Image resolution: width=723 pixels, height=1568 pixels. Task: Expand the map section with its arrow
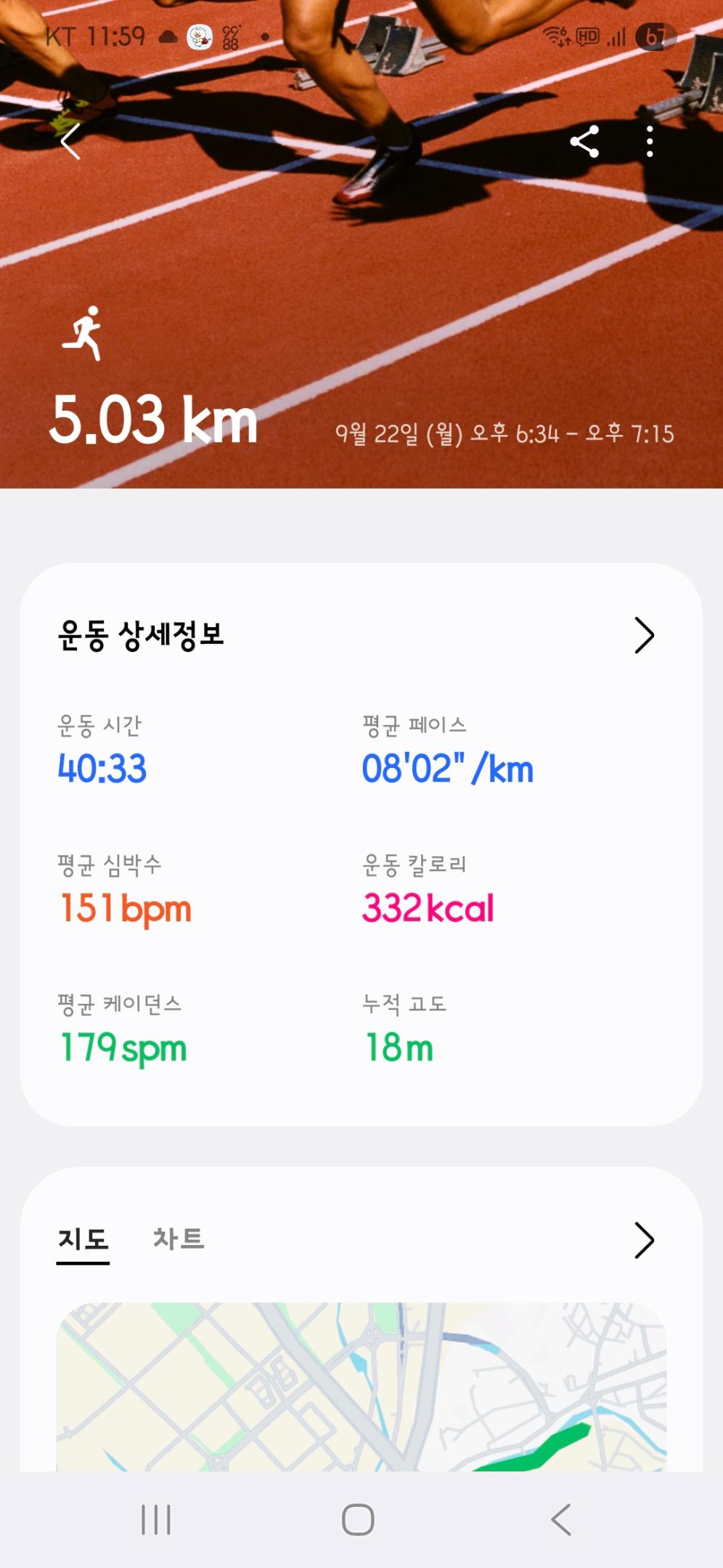[644, 1240]
